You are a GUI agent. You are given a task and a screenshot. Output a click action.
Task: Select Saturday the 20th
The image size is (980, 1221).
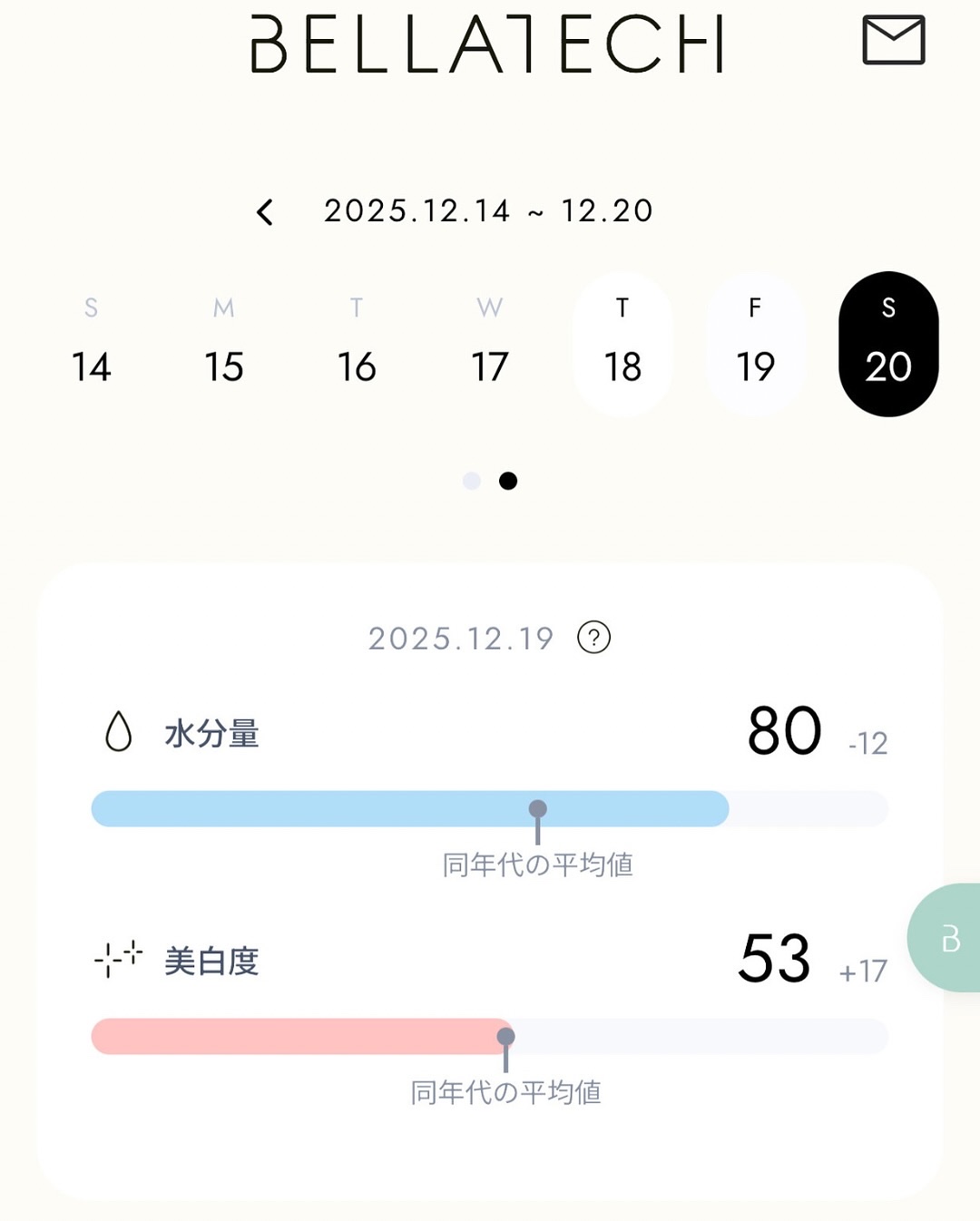click(888, 345)
